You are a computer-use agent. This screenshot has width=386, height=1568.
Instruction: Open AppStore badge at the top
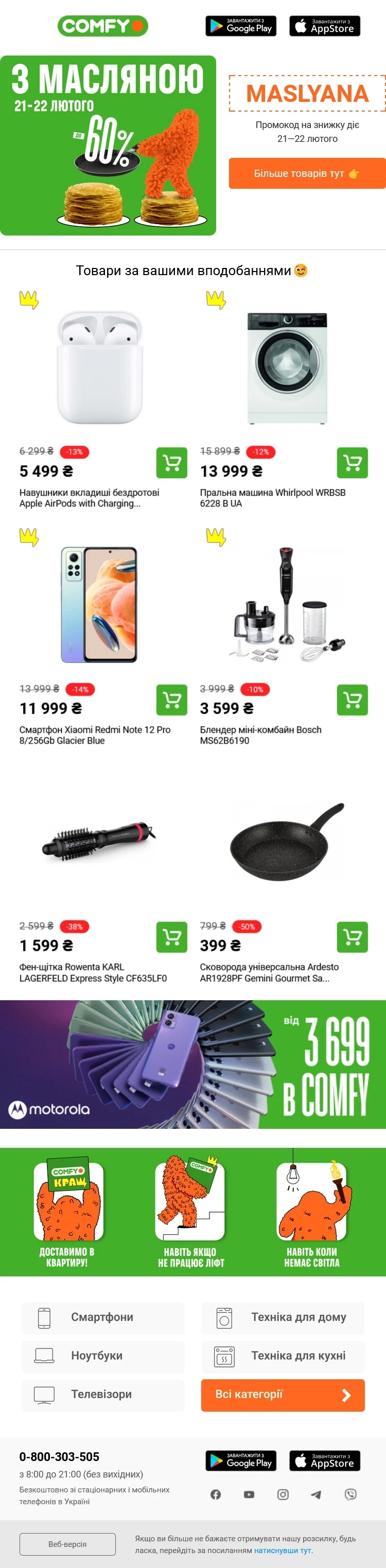pyautogui.click(x=325, y=26)
